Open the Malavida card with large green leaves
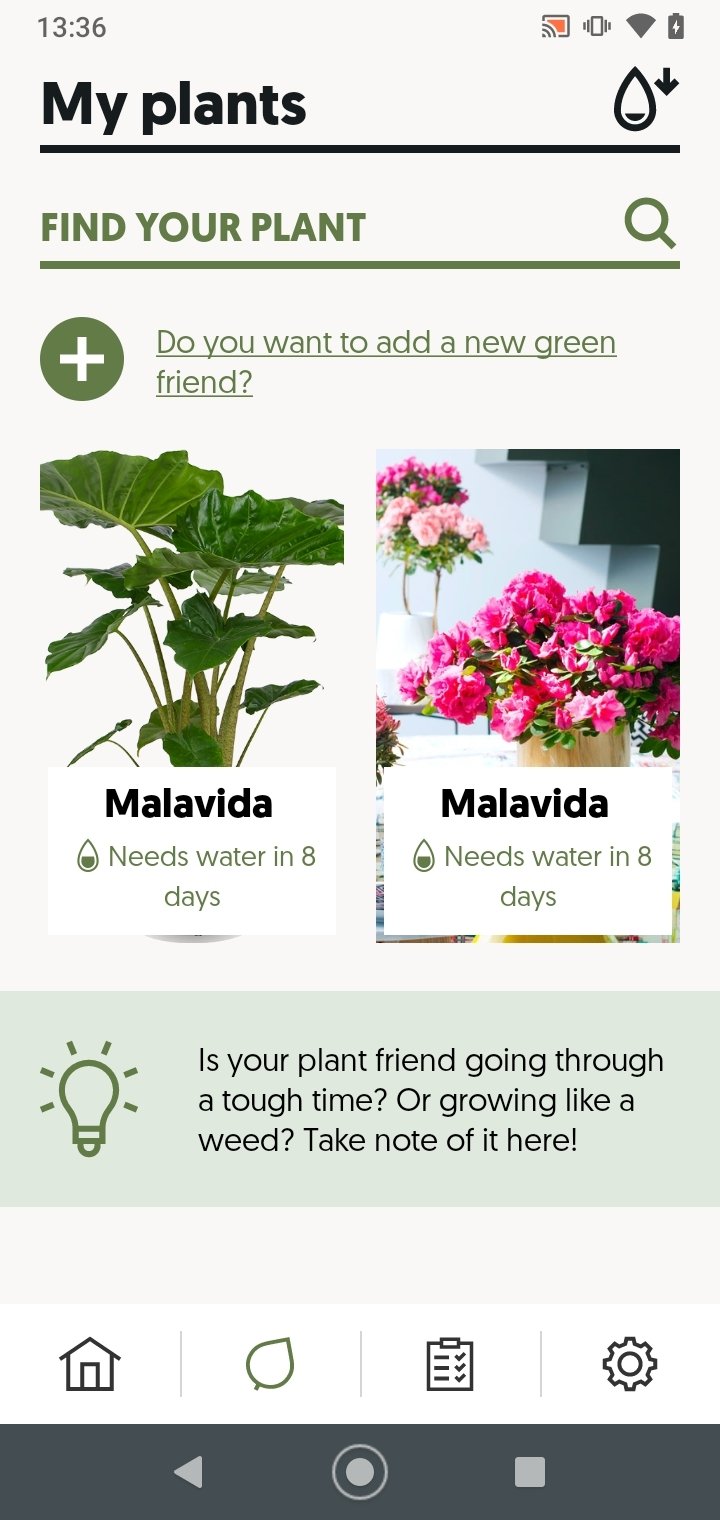Viewport: 720px width, 1520px height. [x=192, y=695]
